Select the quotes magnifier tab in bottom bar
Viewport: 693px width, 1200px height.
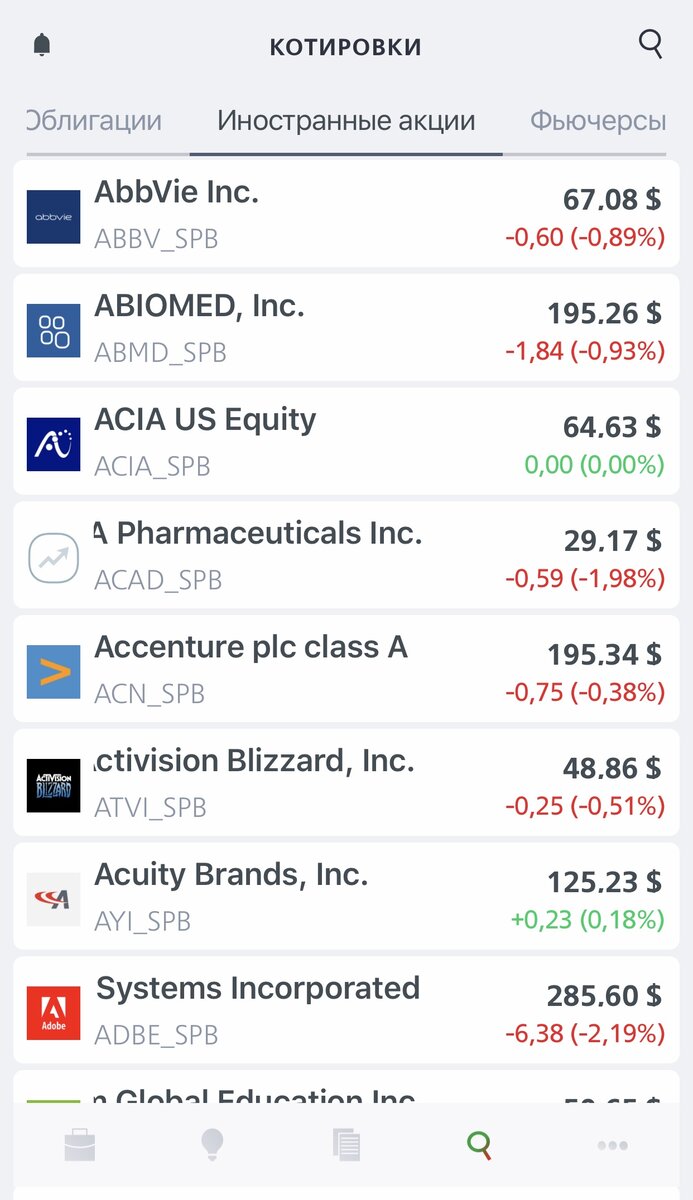point(480,1144)
